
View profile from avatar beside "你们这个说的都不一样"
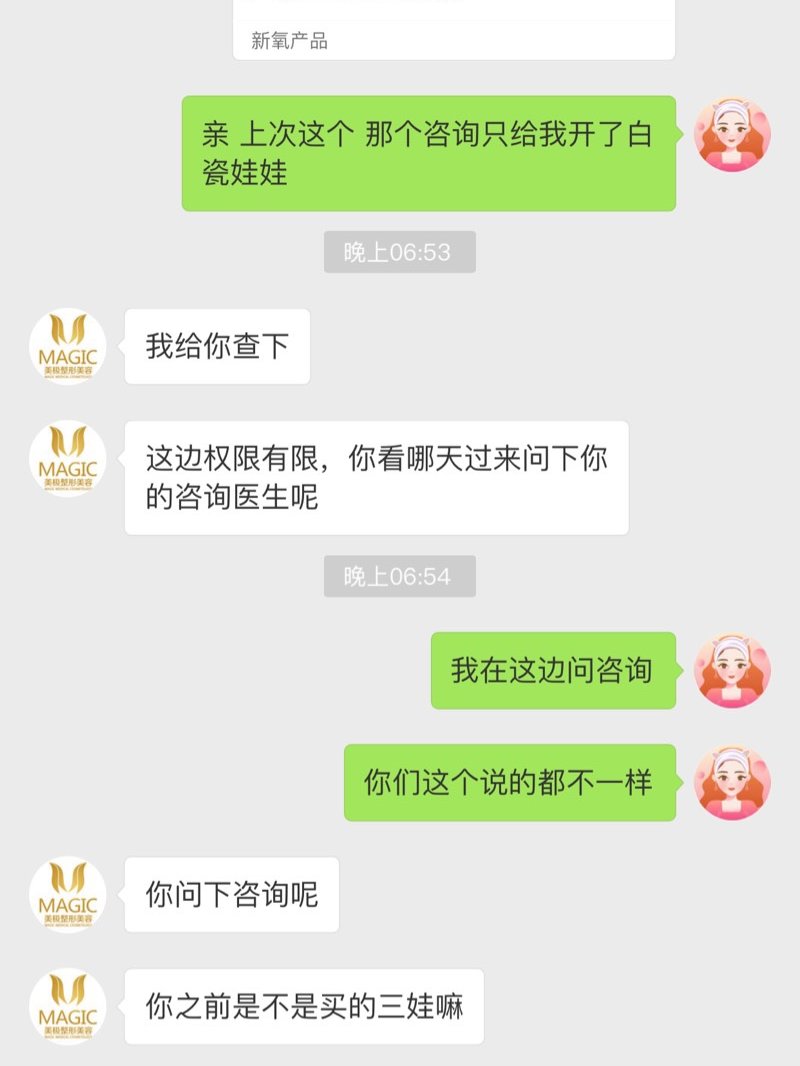[x=732, y=782]
